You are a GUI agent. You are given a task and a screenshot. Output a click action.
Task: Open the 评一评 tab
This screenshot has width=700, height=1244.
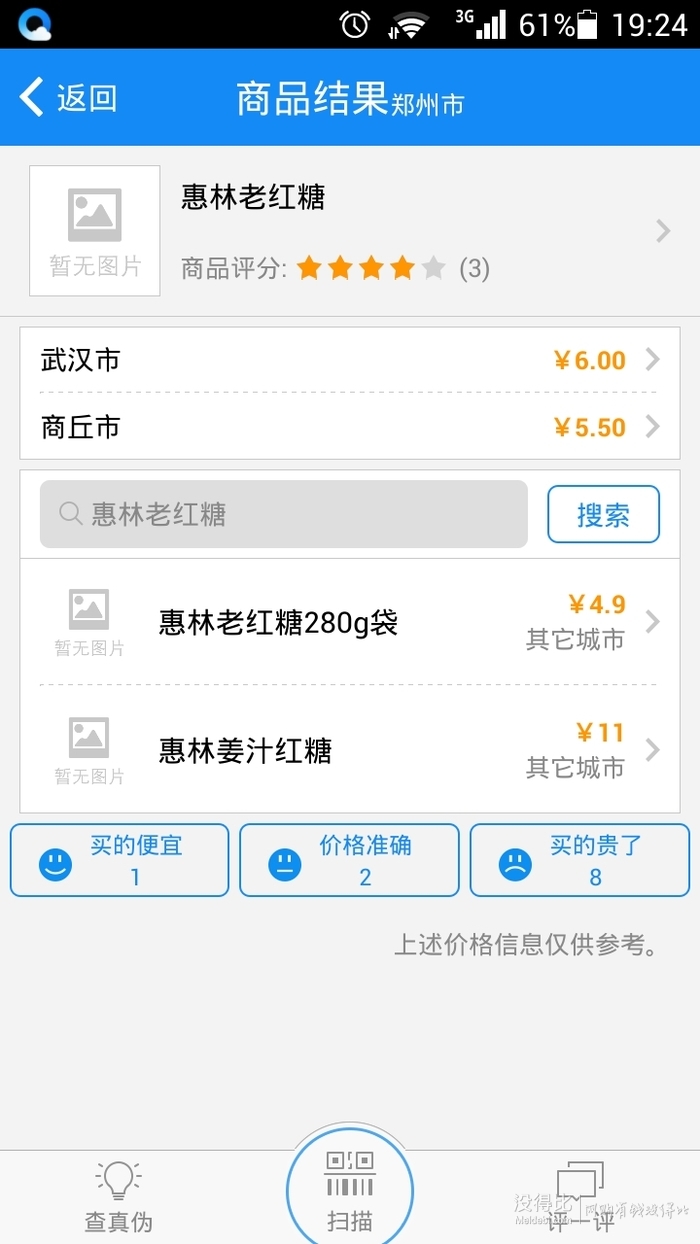(581, 1198)
